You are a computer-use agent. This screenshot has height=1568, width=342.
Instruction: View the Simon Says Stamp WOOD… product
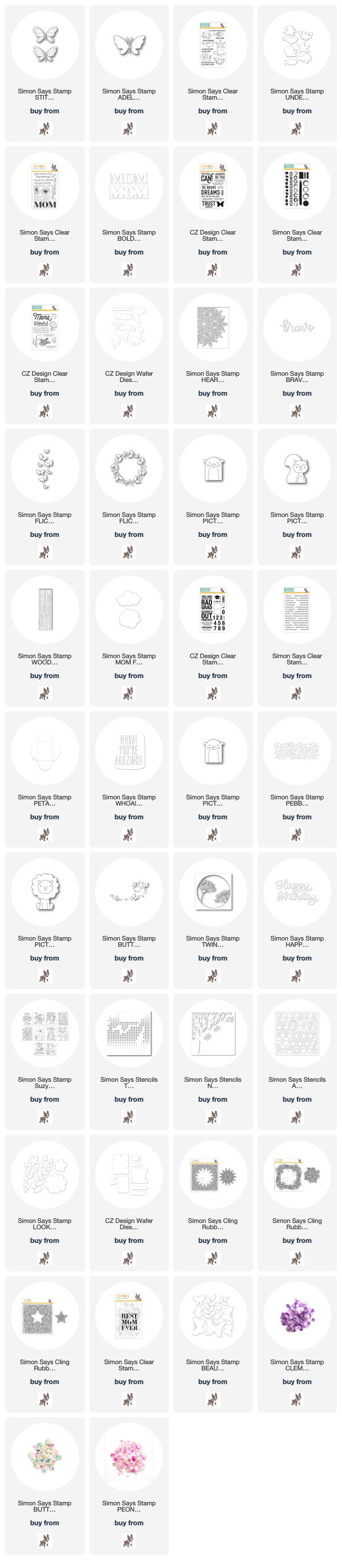[44, 610]
